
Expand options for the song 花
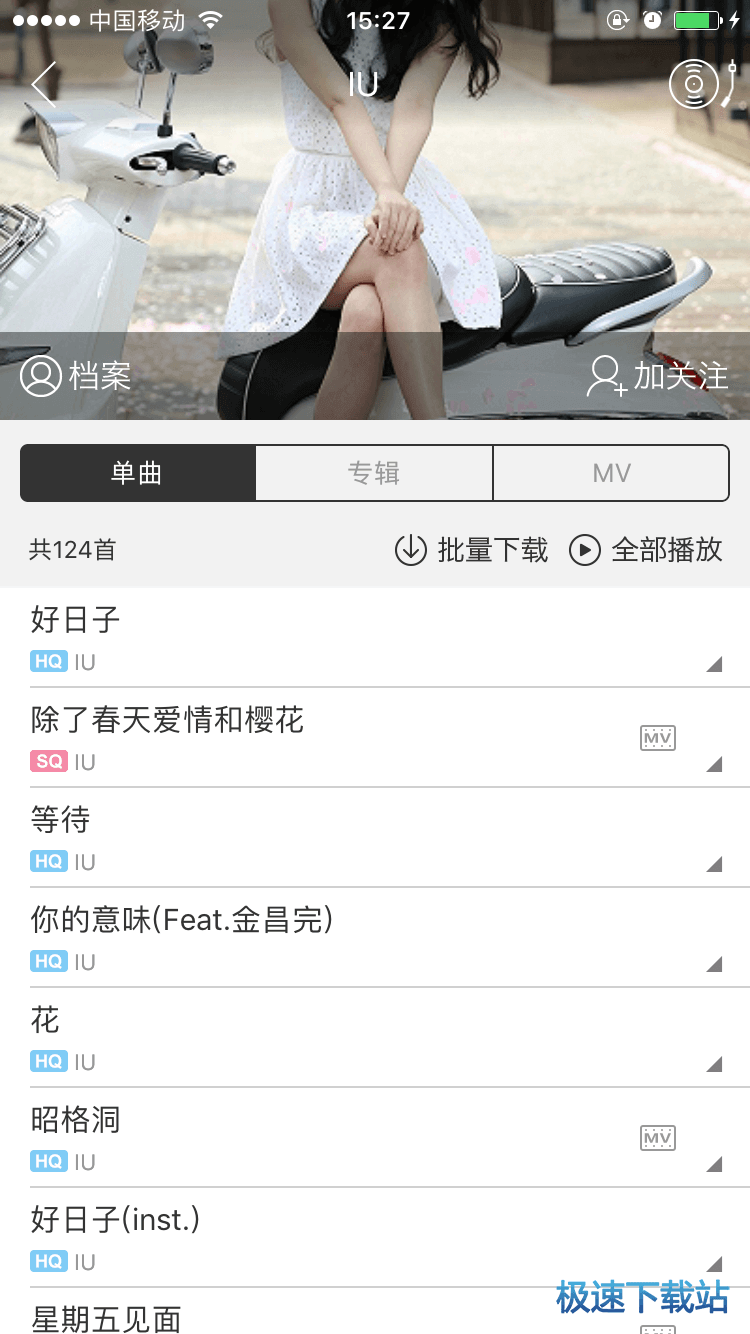pos(713,1064)
